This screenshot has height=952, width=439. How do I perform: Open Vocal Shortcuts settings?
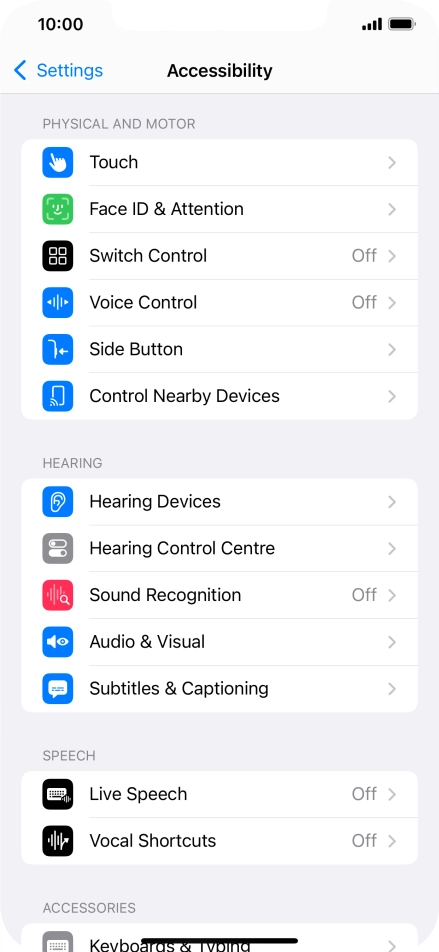(219, 842)
